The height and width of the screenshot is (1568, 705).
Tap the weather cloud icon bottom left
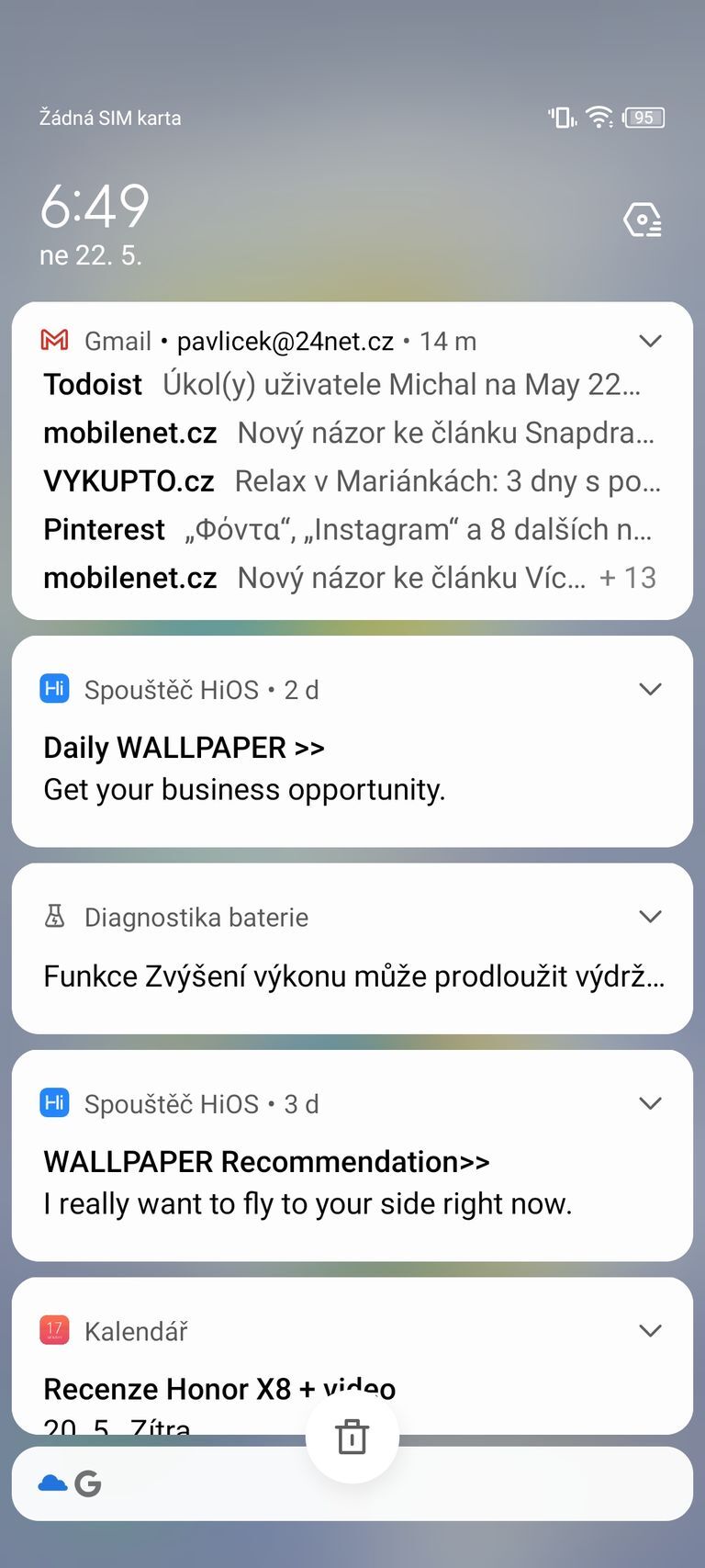pos(52,1482)
